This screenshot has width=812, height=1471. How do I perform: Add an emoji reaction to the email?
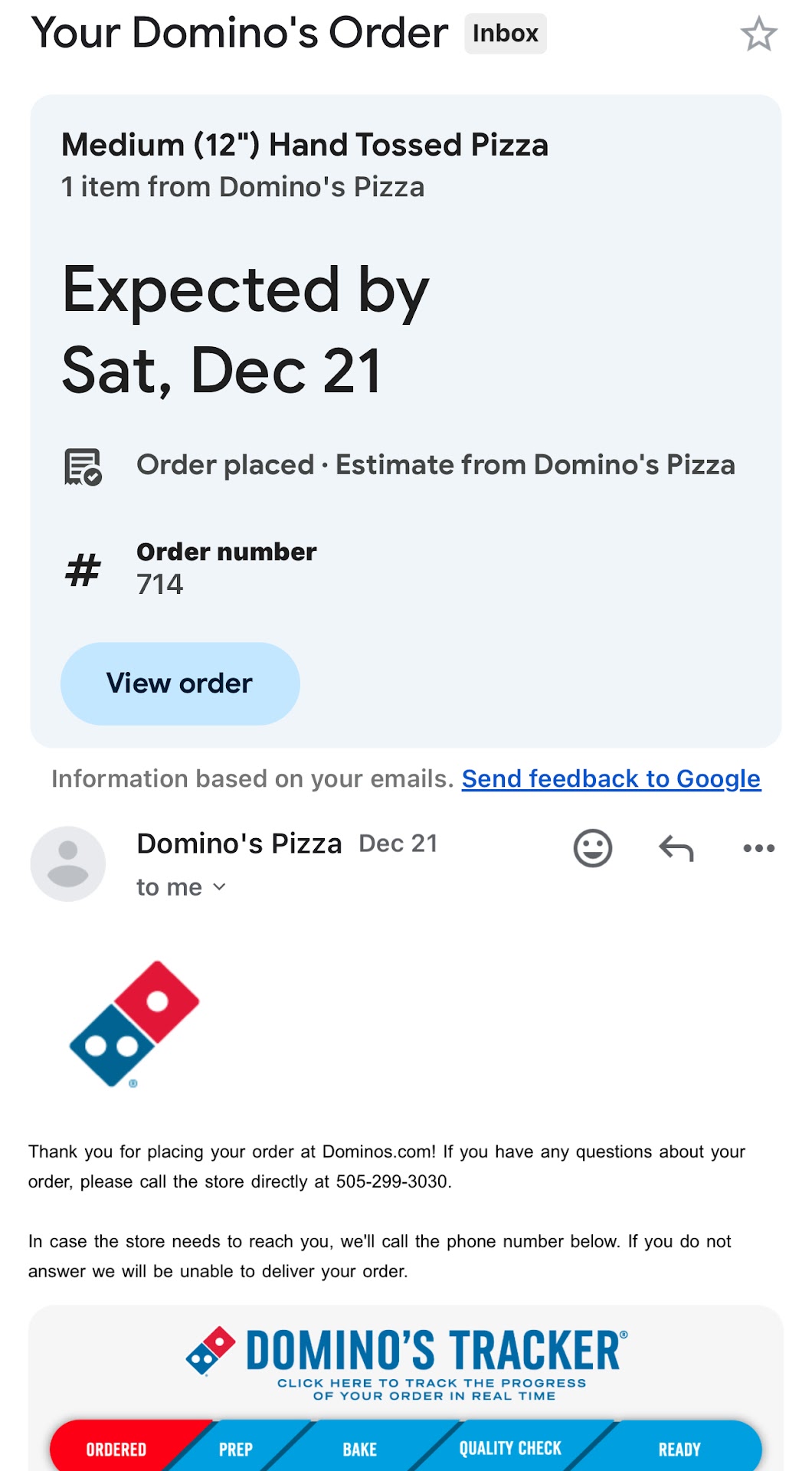point(592,848)
